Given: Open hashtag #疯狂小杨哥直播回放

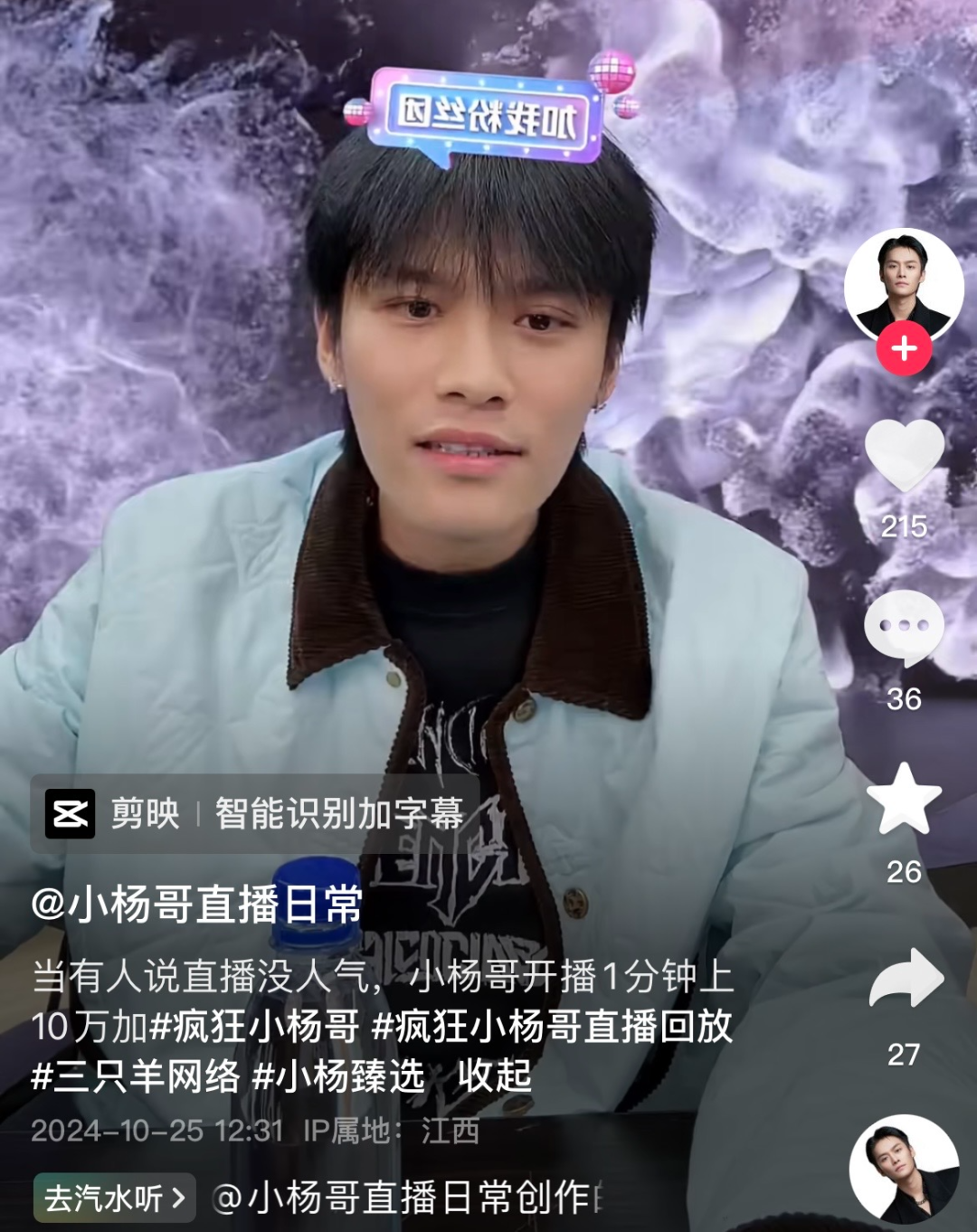Looking at the screenshot, I should click(552, 1027).
